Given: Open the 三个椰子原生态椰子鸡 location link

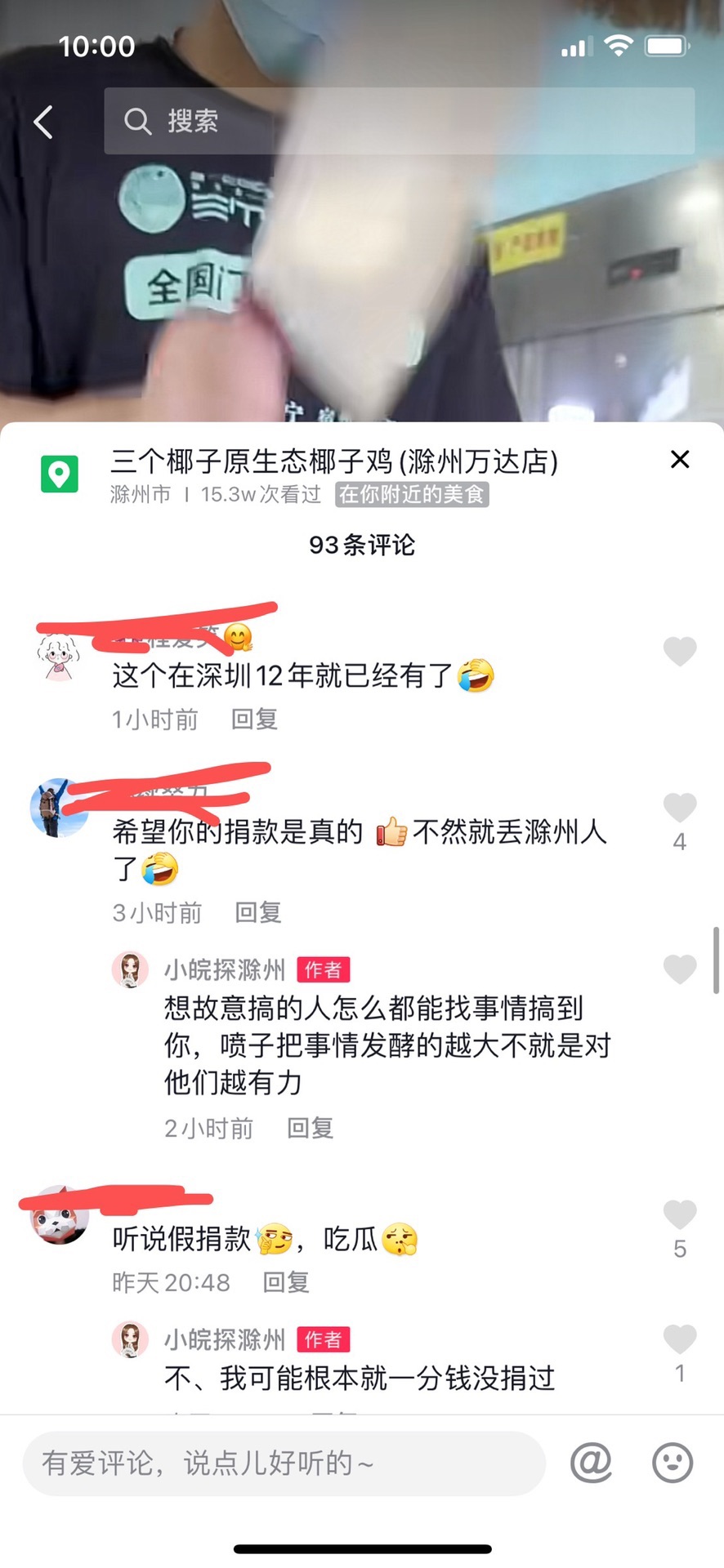Looking at the screenshot, I should click(x=334, y=461).
